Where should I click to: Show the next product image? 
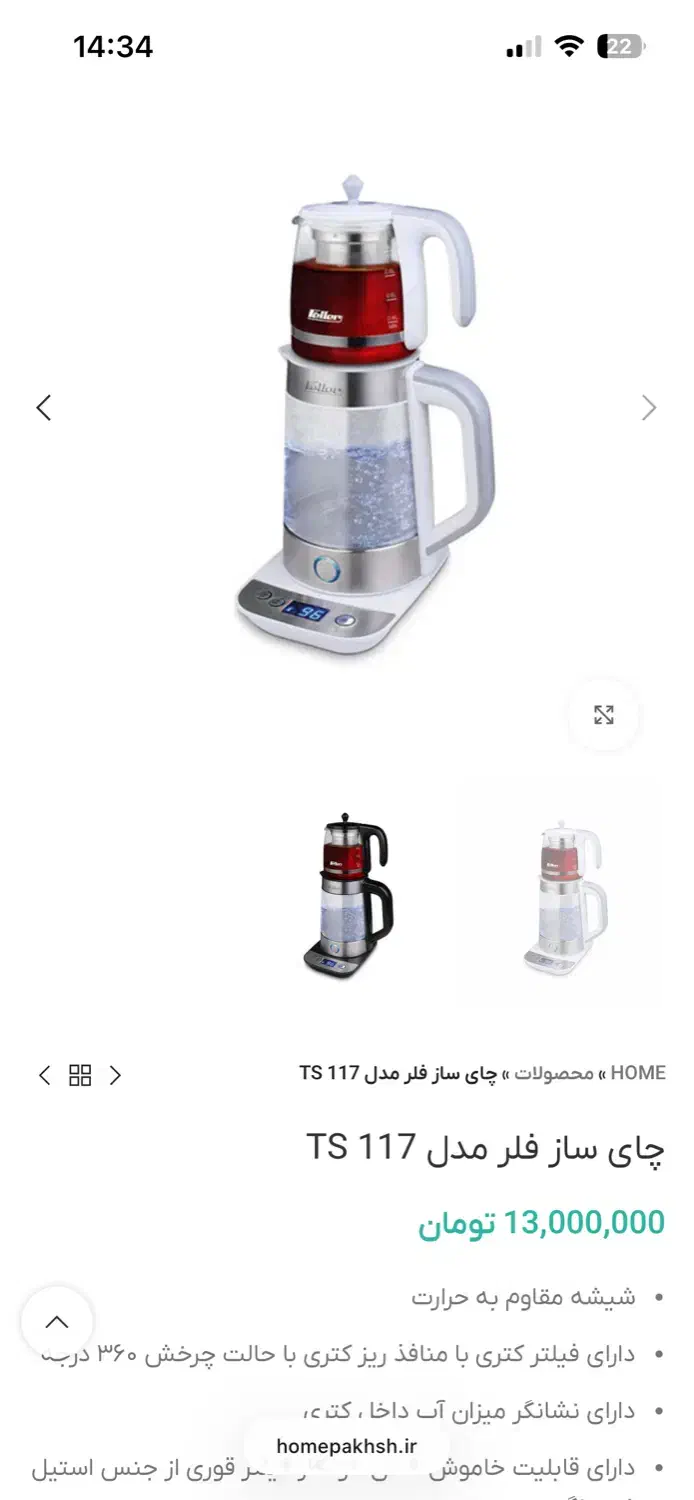pos(649,407)
